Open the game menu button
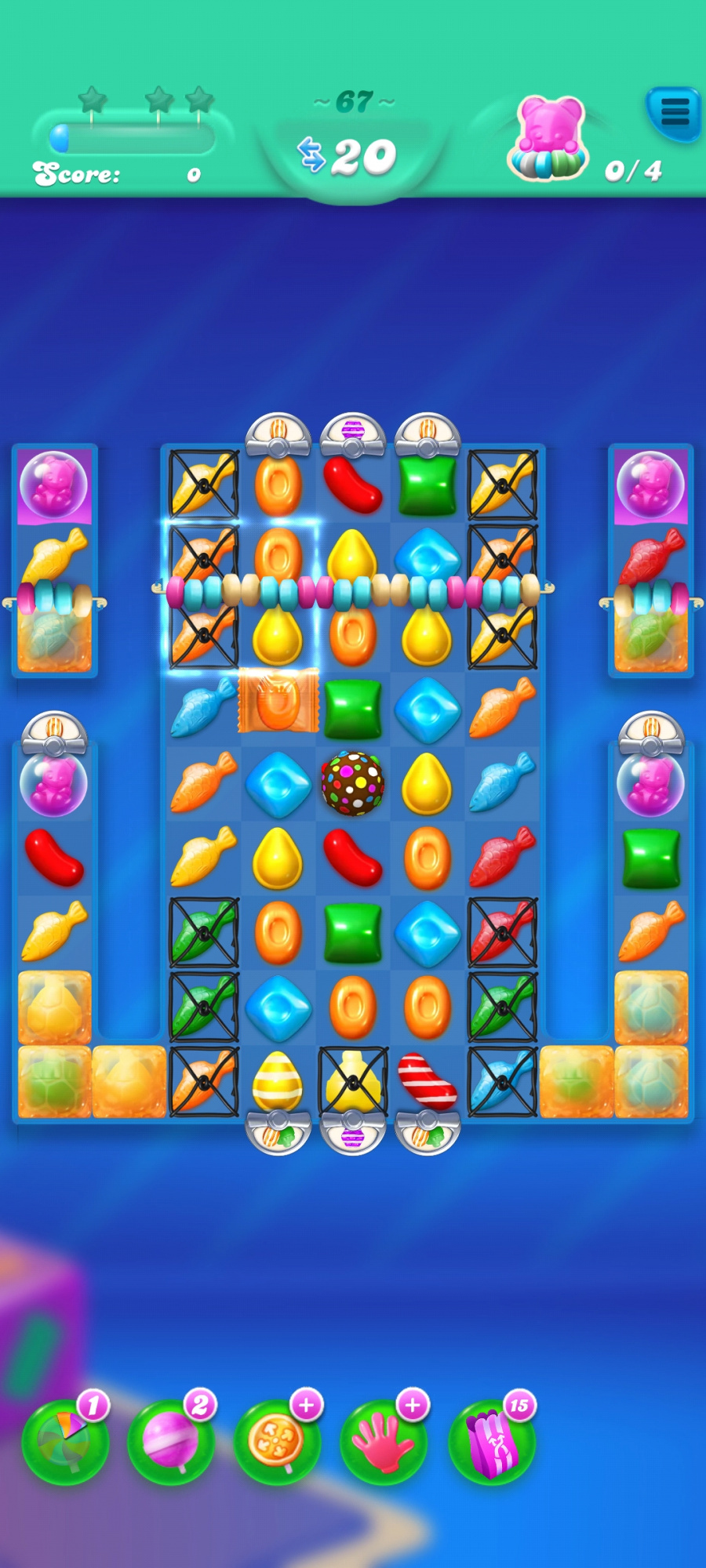The image size is (706, 1568). [673, 113]
